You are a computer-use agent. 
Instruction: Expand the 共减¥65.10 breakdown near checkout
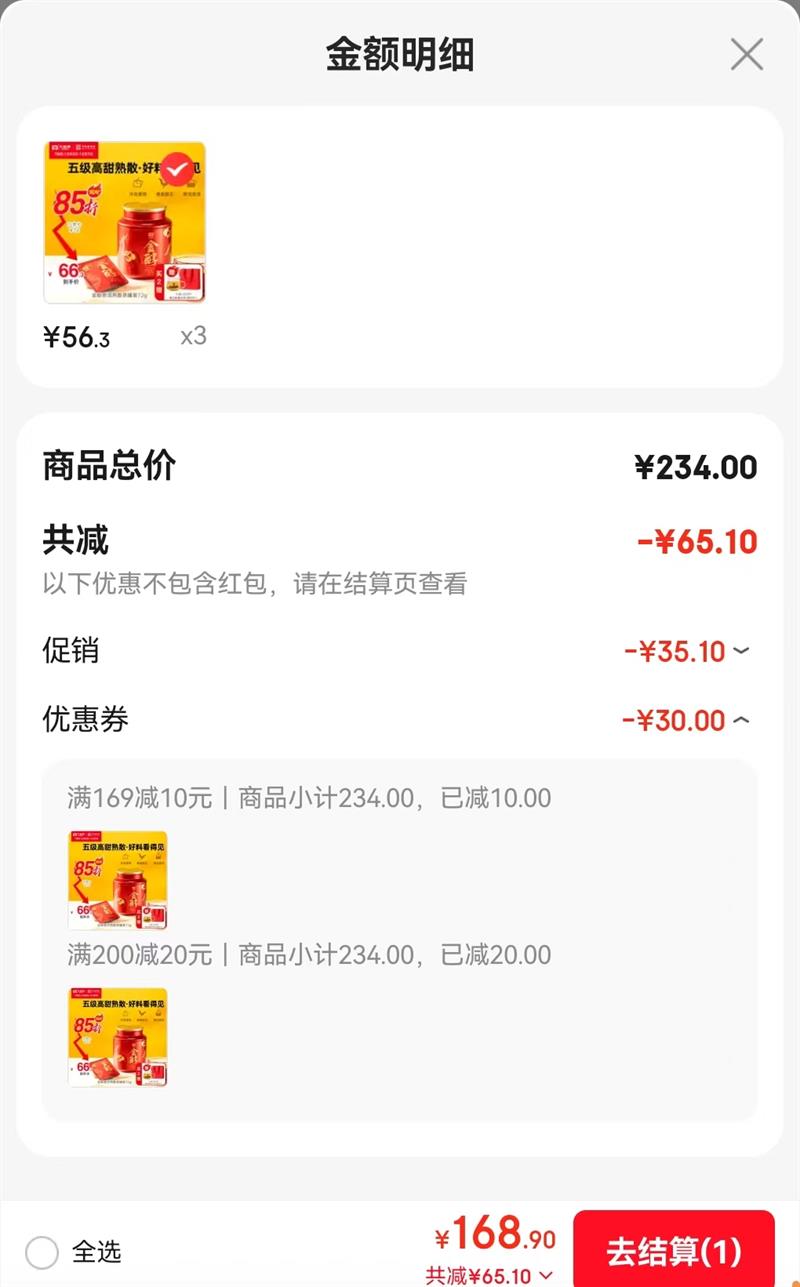(490, 1276)
